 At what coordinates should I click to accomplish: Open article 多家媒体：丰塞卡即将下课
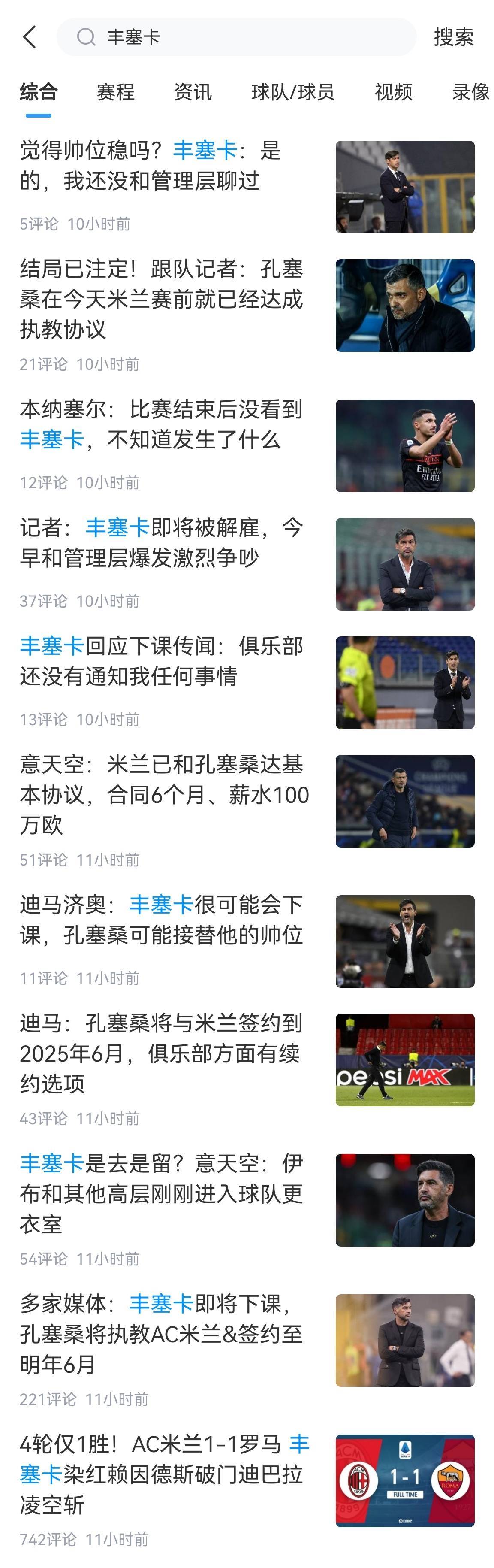(164, 1334)
